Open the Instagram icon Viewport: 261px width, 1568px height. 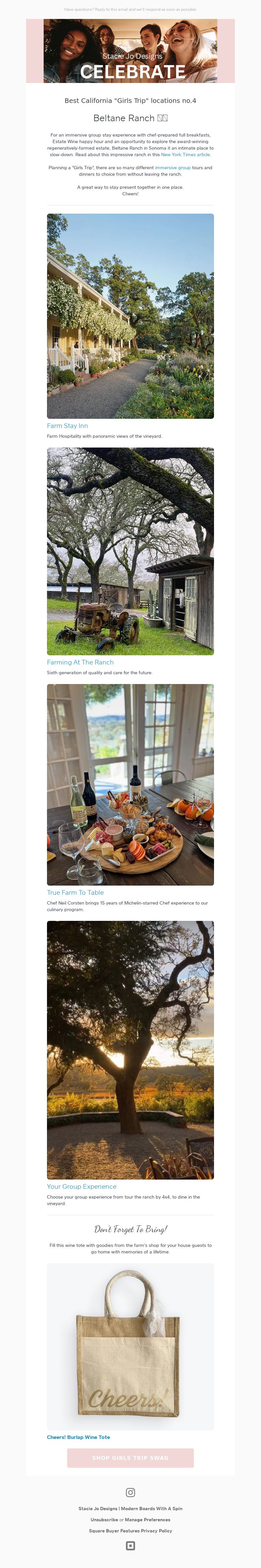(x=130, y=1493)
